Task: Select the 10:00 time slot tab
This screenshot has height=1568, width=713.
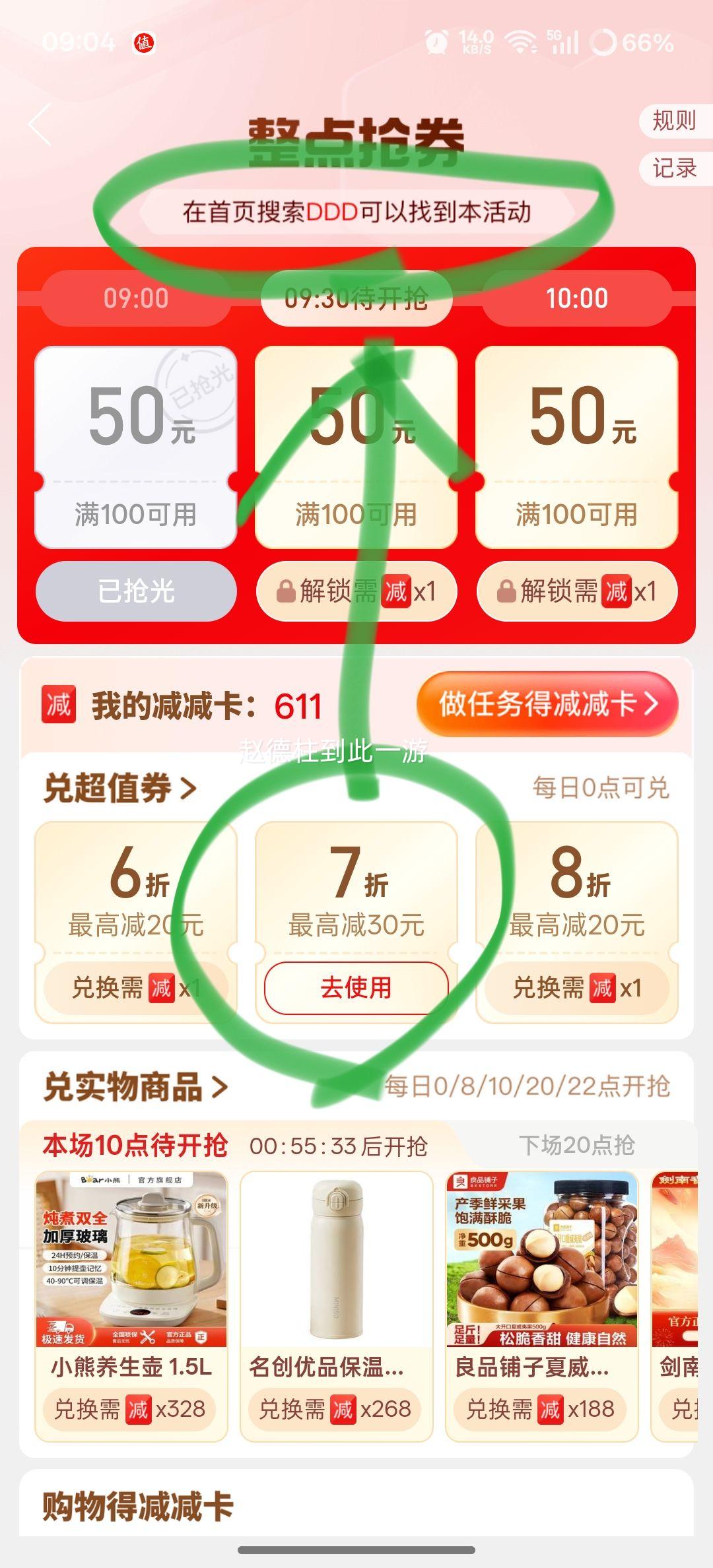Action: click(x=576, y=298)
